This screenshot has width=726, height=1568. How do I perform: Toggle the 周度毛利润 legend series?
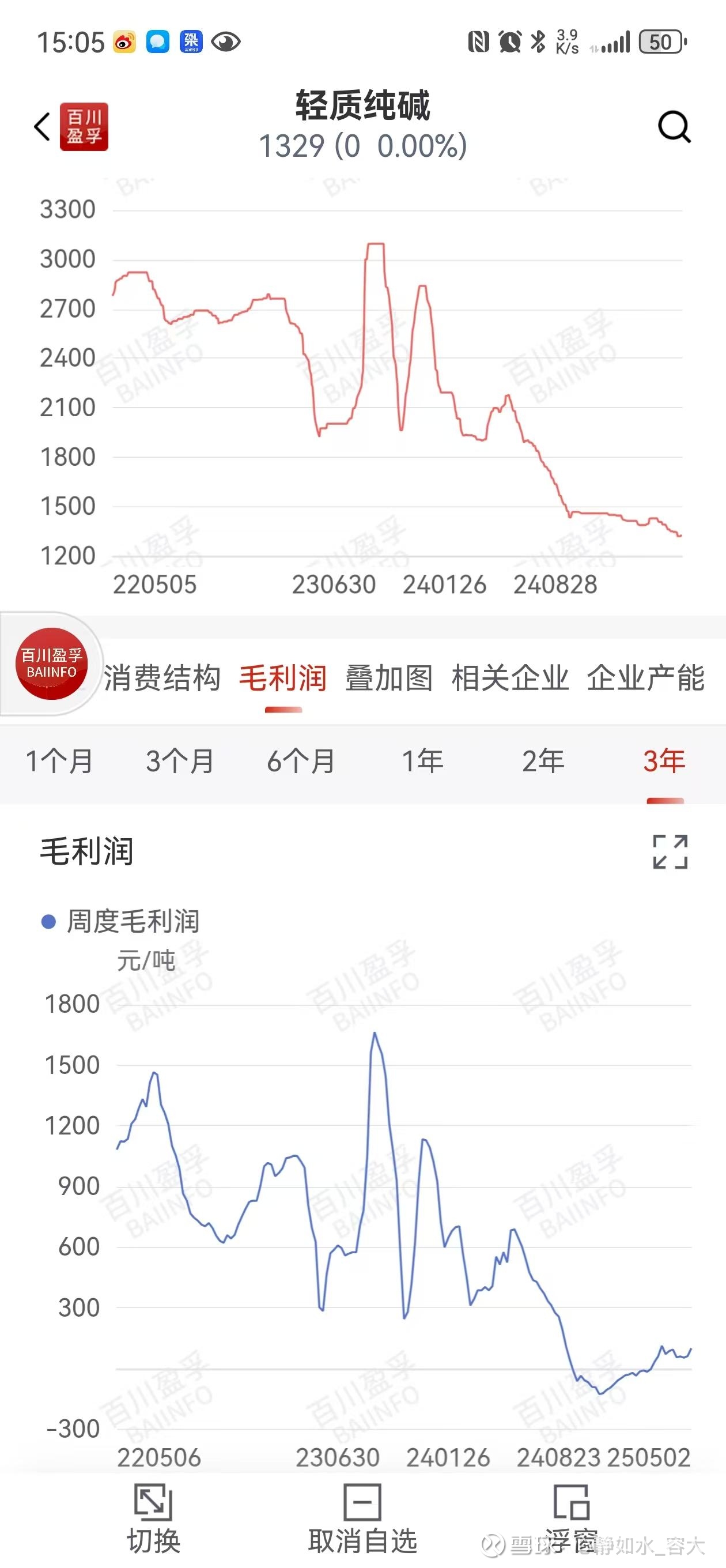point(120,921)
